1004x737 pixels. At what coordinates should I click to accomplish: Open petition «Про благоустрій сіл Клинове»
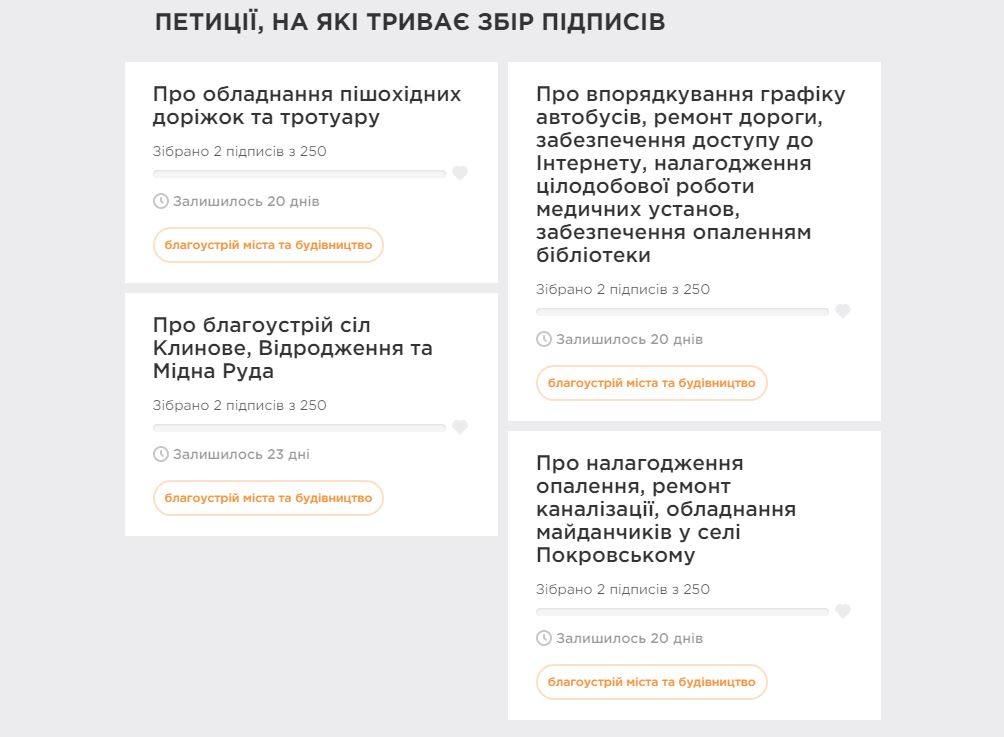point(293,348)
